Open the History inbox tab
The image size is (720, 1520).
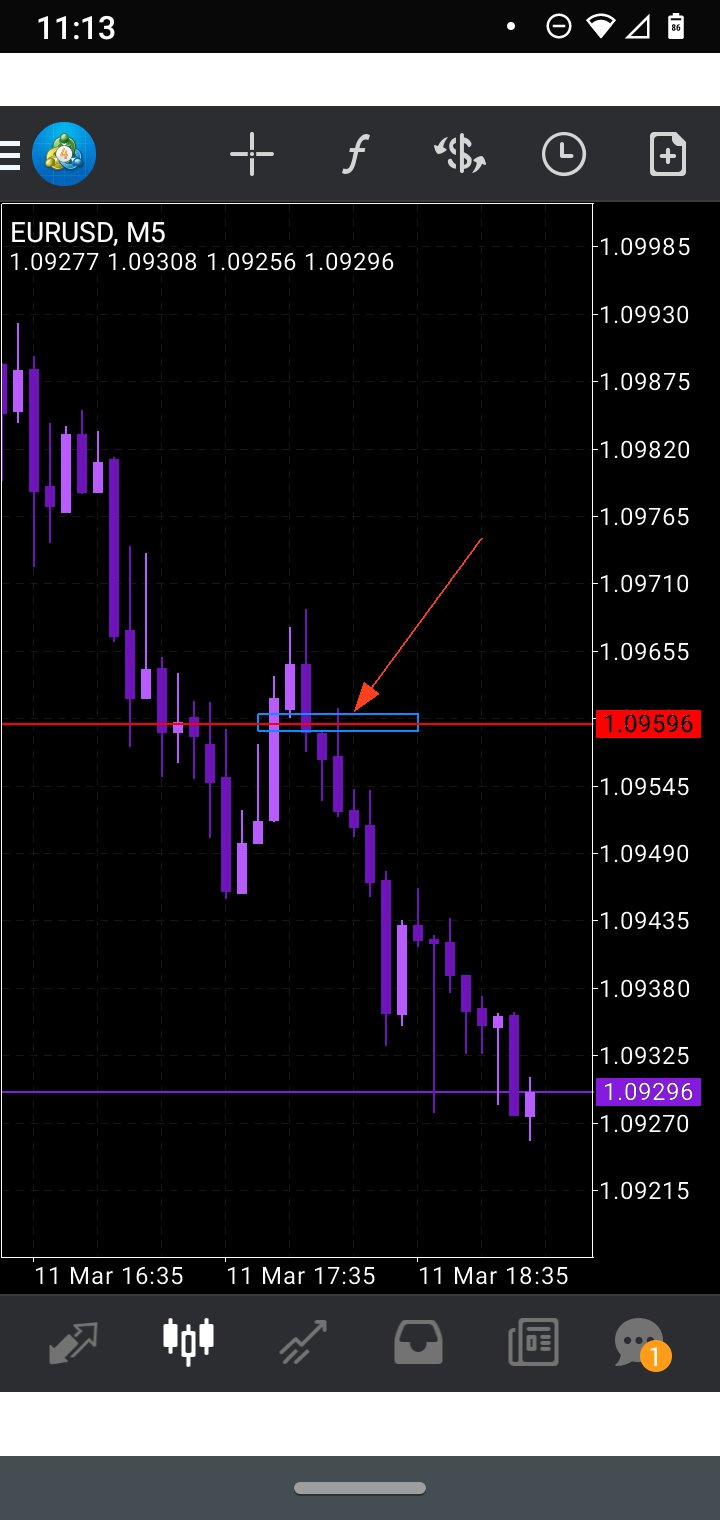418,1342
